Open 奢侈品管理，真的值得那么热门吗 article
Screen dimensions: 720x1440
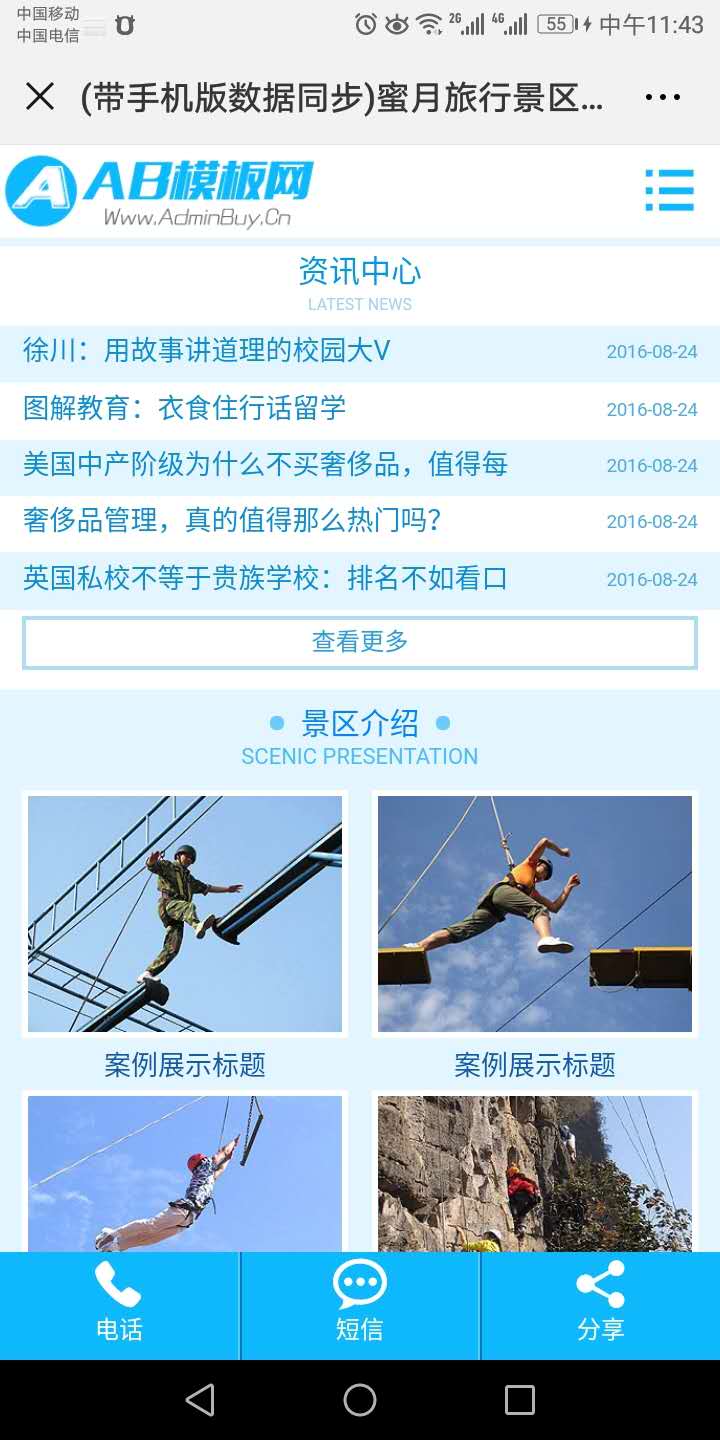click(x=232, y=521)
